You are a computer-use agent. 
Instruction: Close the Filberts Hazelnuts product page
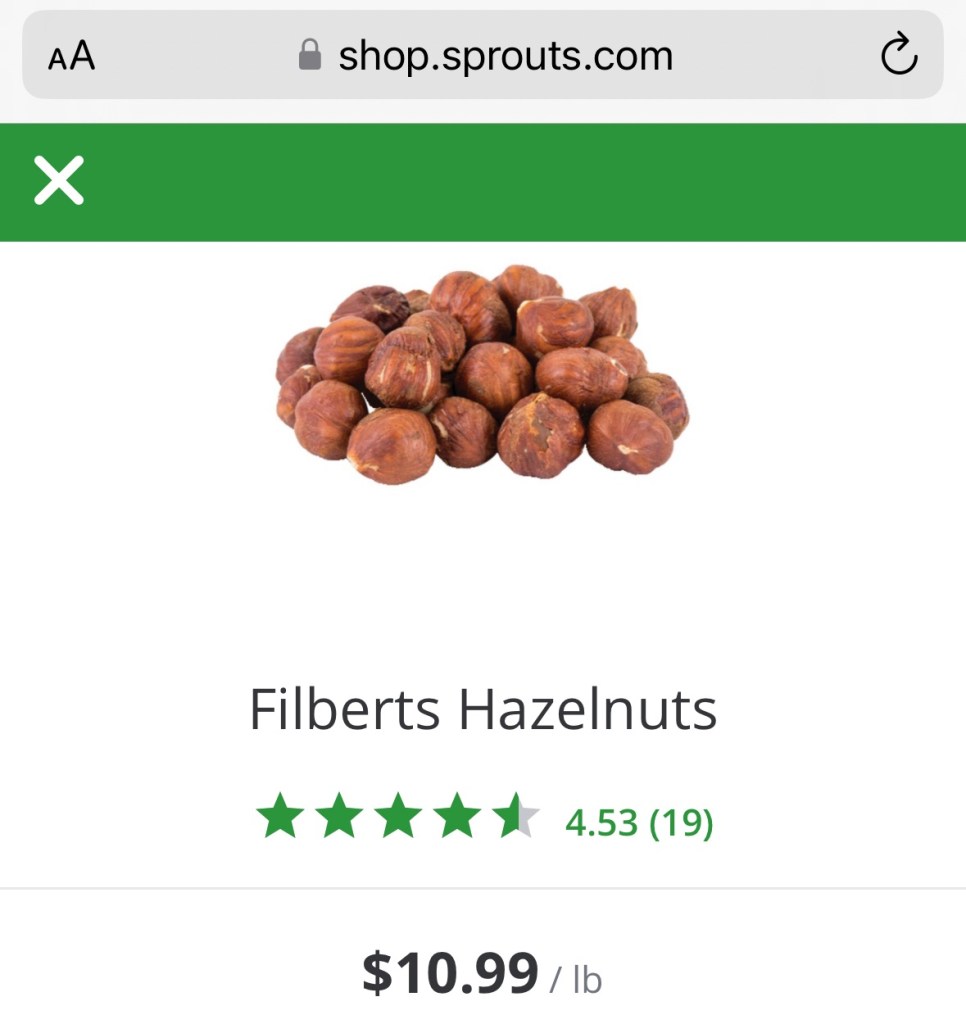59,181
